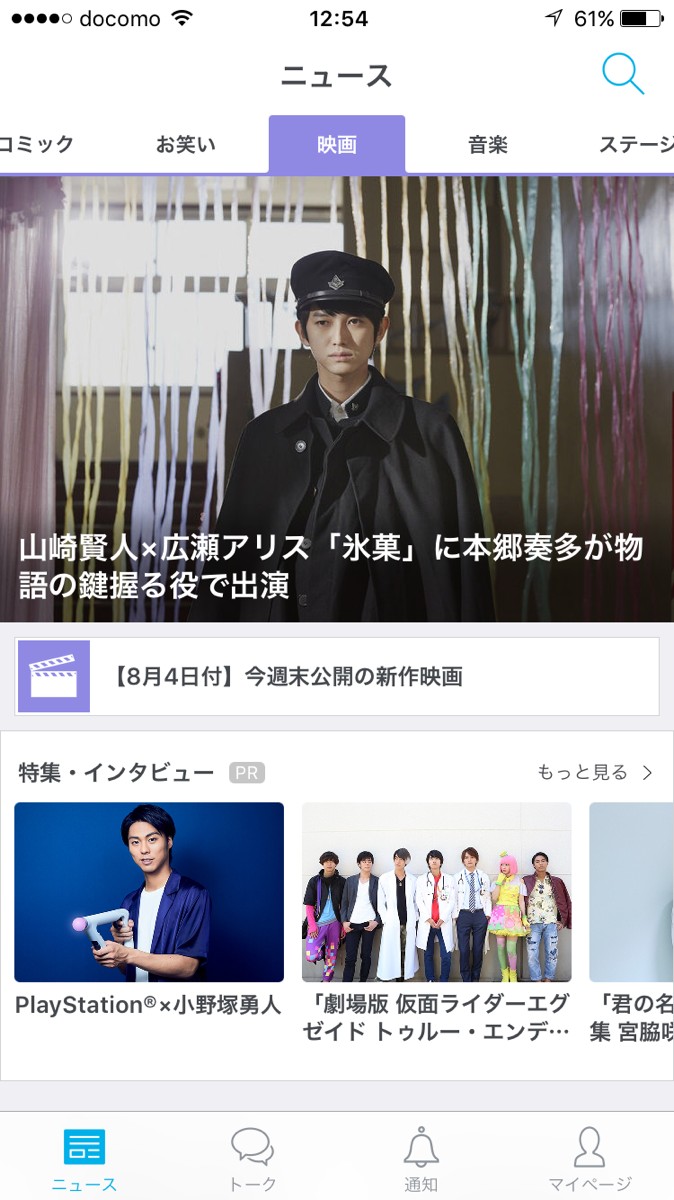674x1200 pixels.
Task: Open the 氷菓 featured article
Action: 337,400
